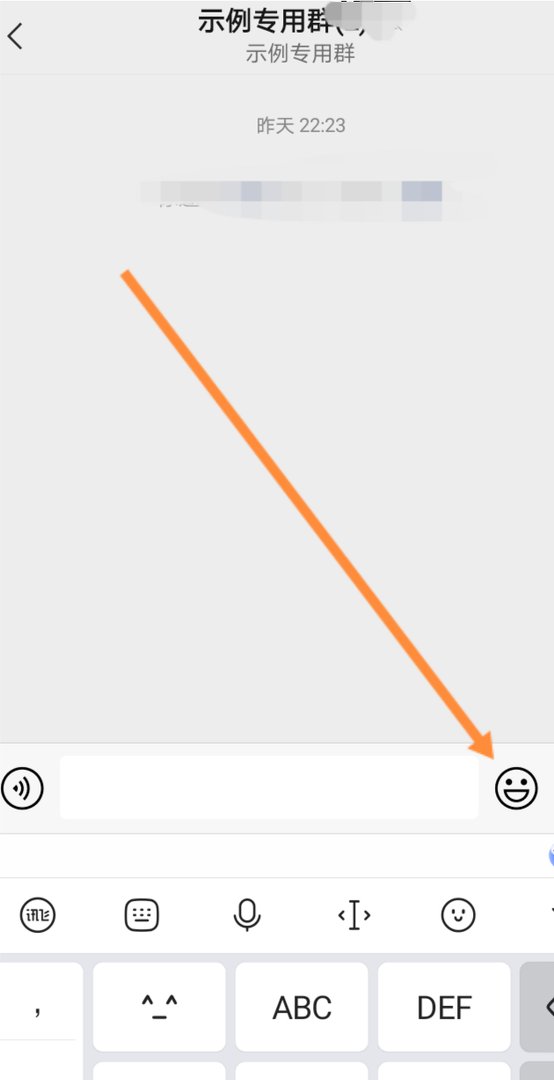Open the emoji picker beside the message field
This screenshot has height=1080, width=554.
point(516,788)
